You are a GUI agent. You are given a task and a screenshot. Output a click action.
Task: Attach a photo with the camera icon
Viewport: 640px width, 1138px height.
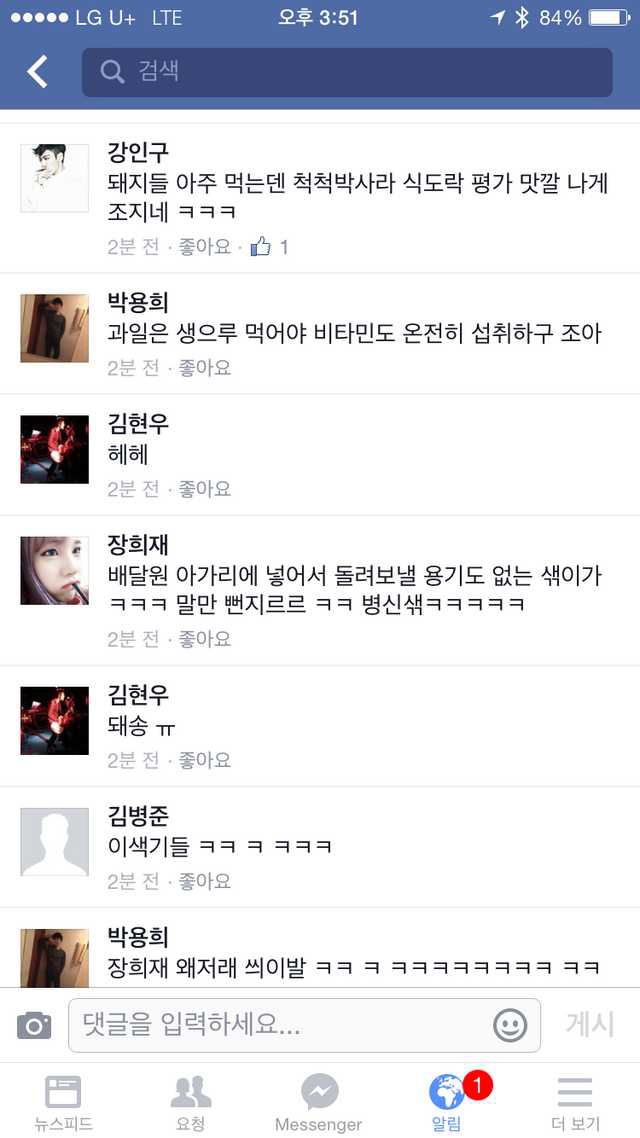(x=34, y=1025)
